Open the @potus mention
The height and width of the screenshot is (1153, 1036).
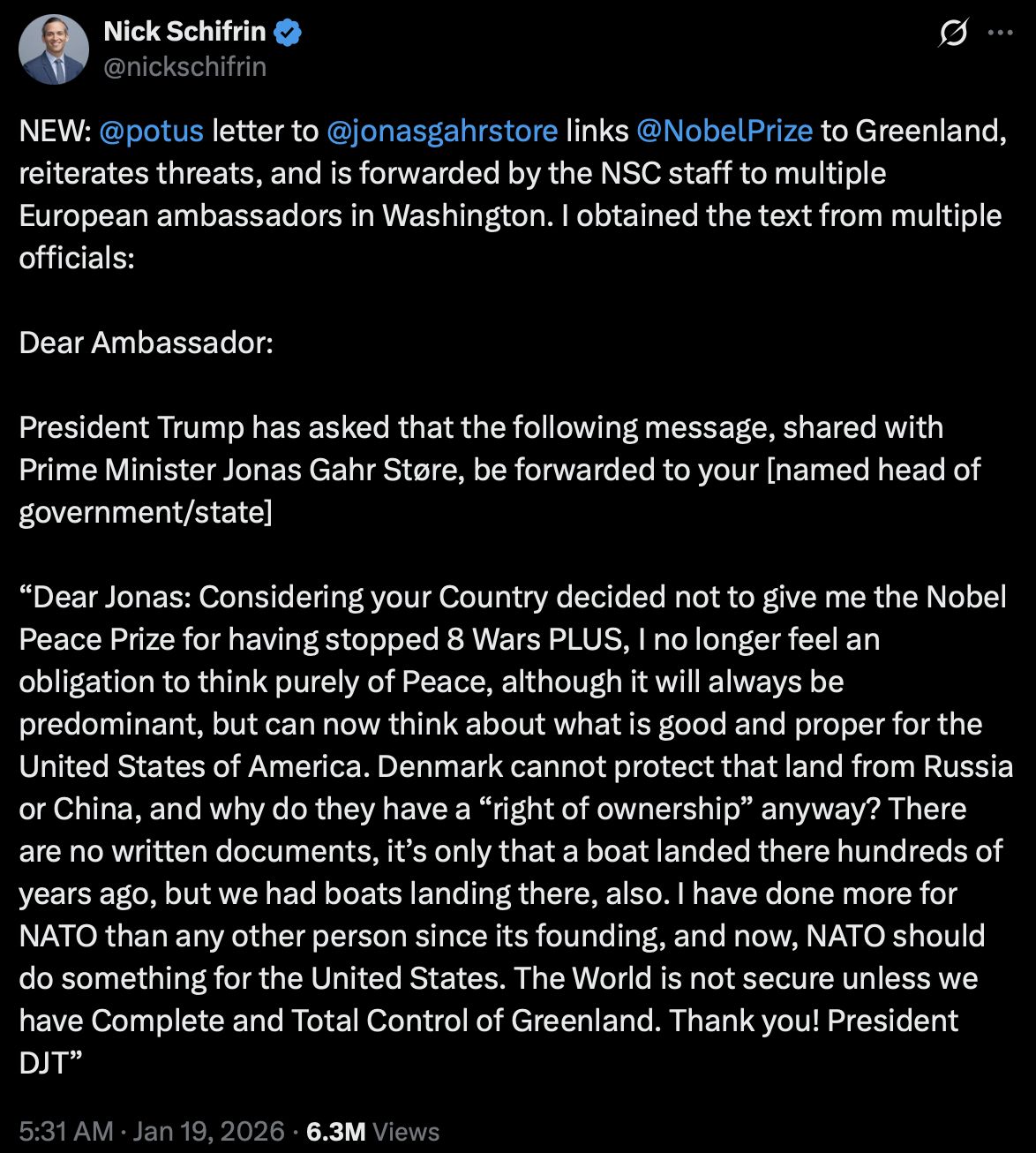point(152,131)
